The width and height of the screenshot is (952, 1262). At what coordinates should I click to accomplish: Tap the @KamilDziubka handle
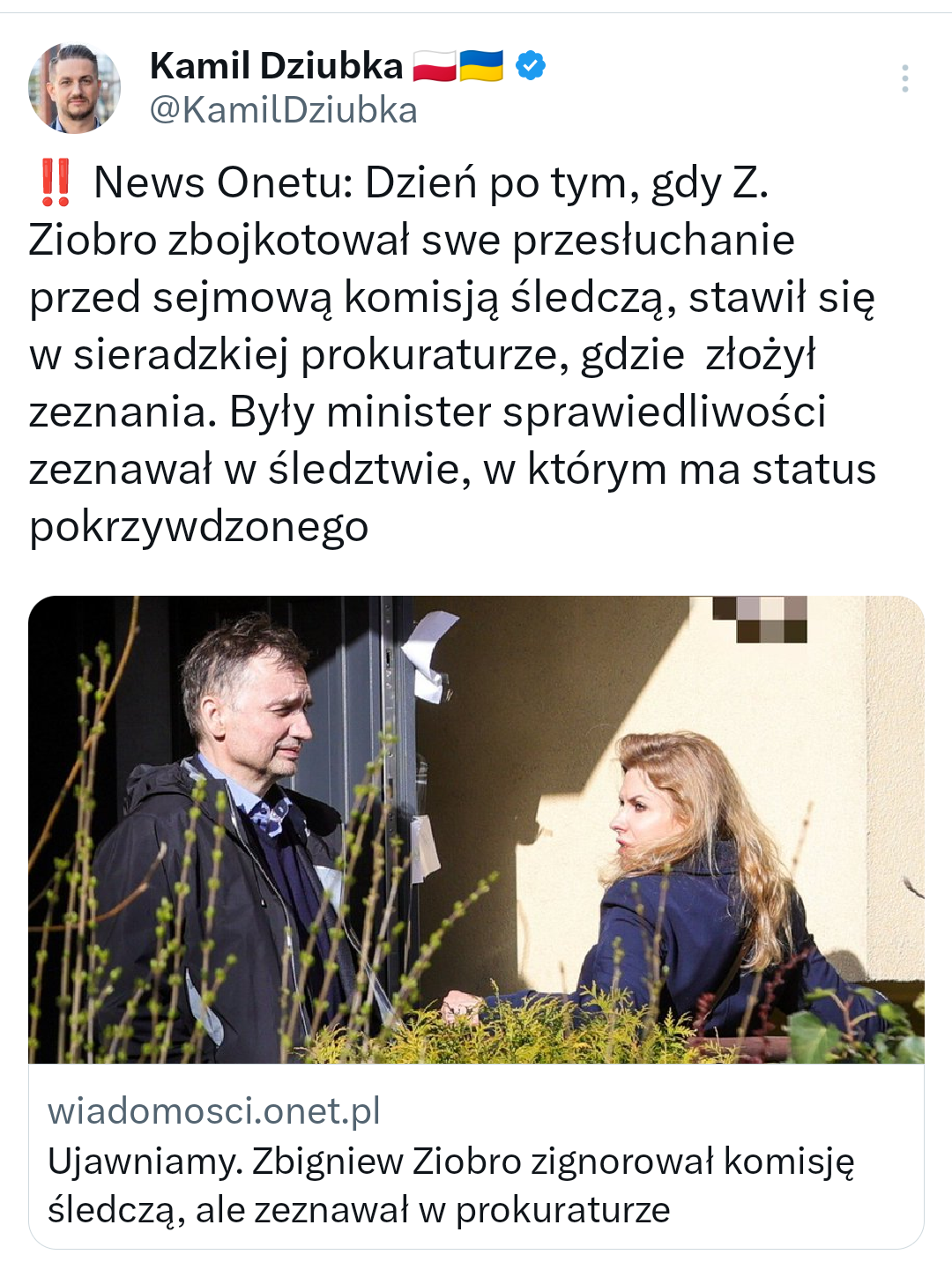coord(283,111)
